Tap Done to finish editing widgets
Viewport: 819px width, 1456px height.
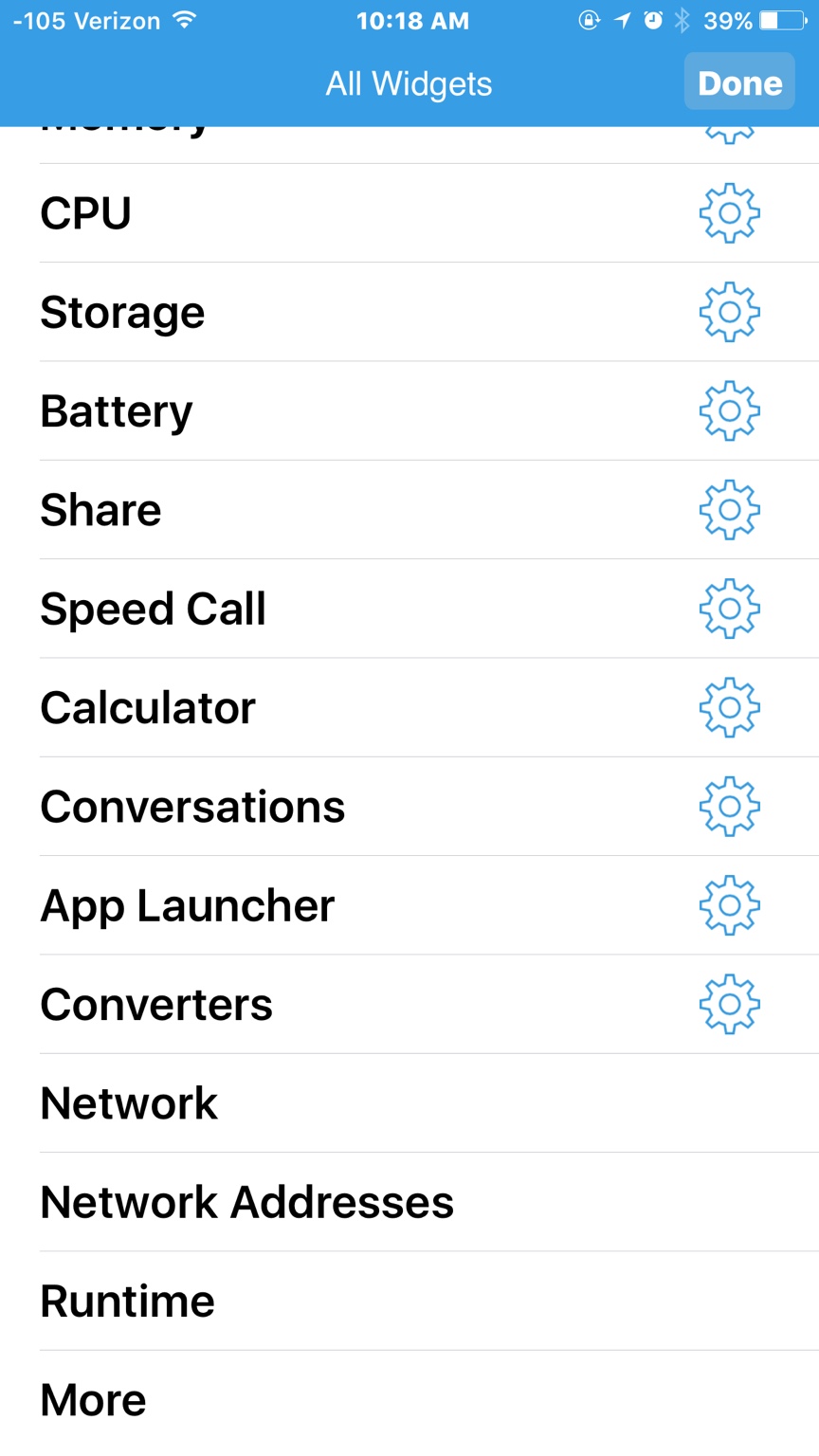[x=739, y=82]
